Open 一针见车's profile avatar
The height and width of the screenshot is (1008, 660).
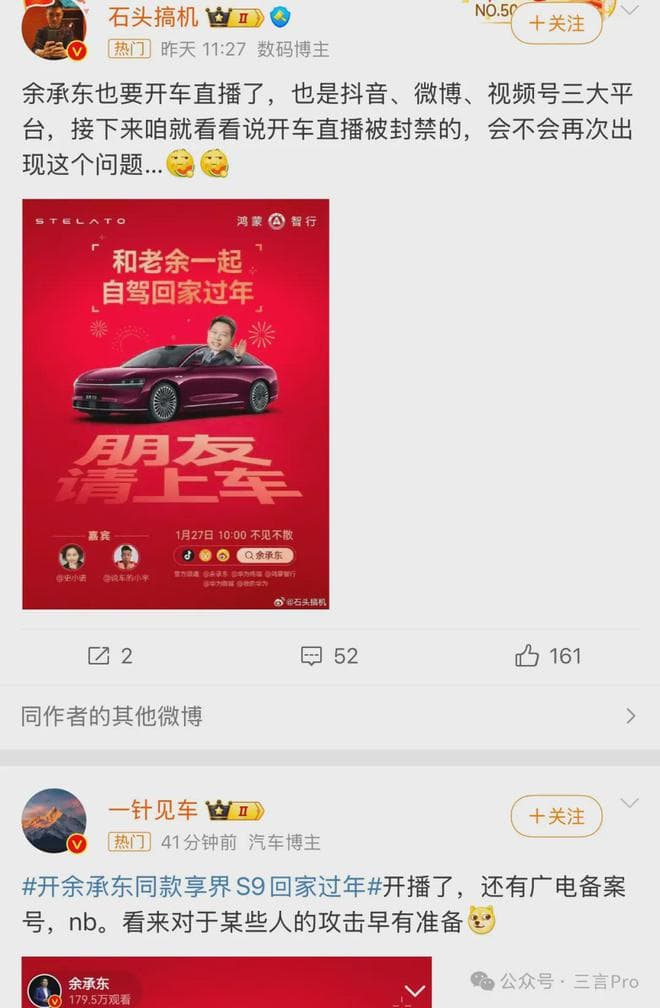54,820
